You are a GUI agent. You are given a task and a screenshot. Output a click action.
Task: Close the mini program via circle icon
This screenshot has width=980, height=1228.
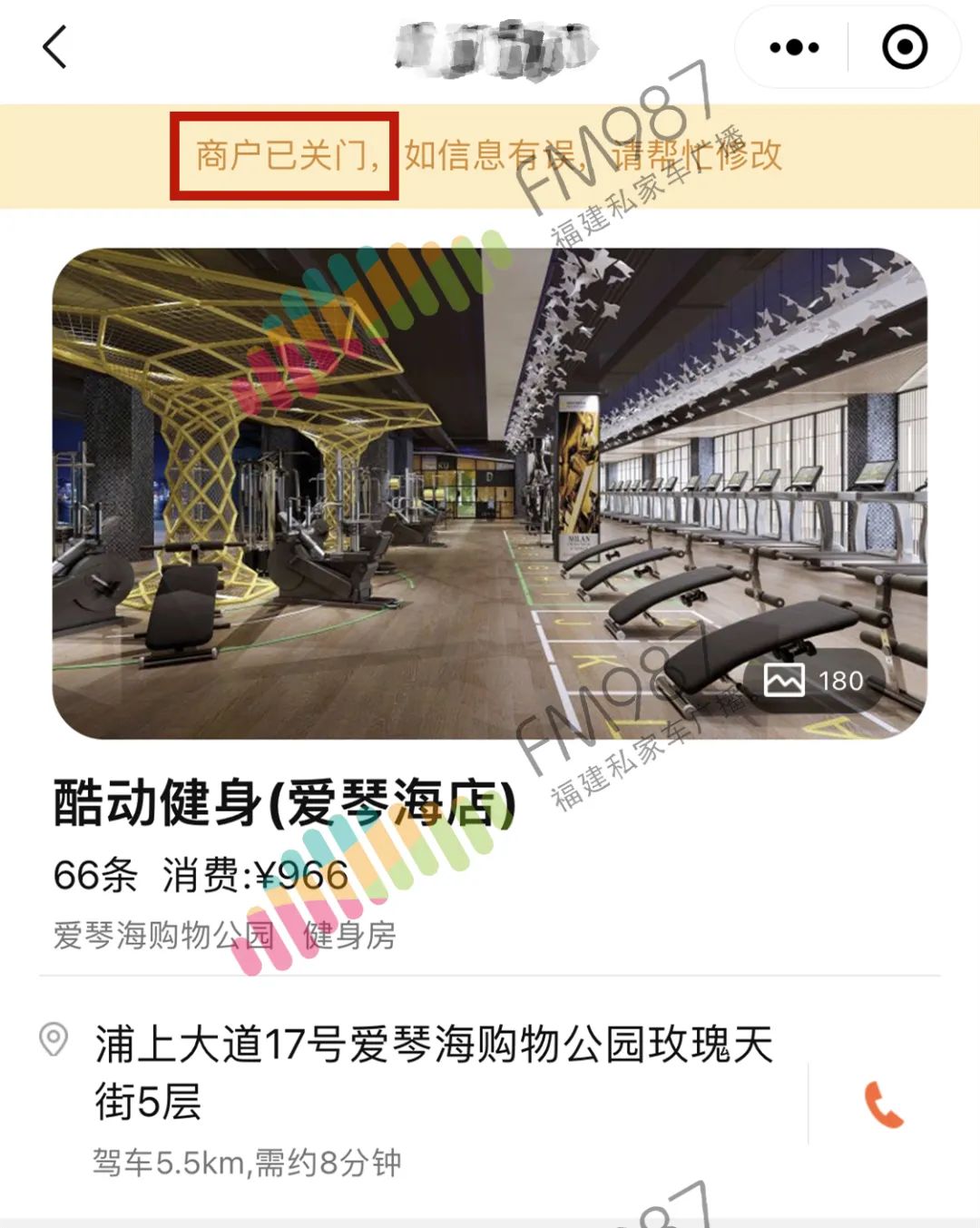[905, 47]
